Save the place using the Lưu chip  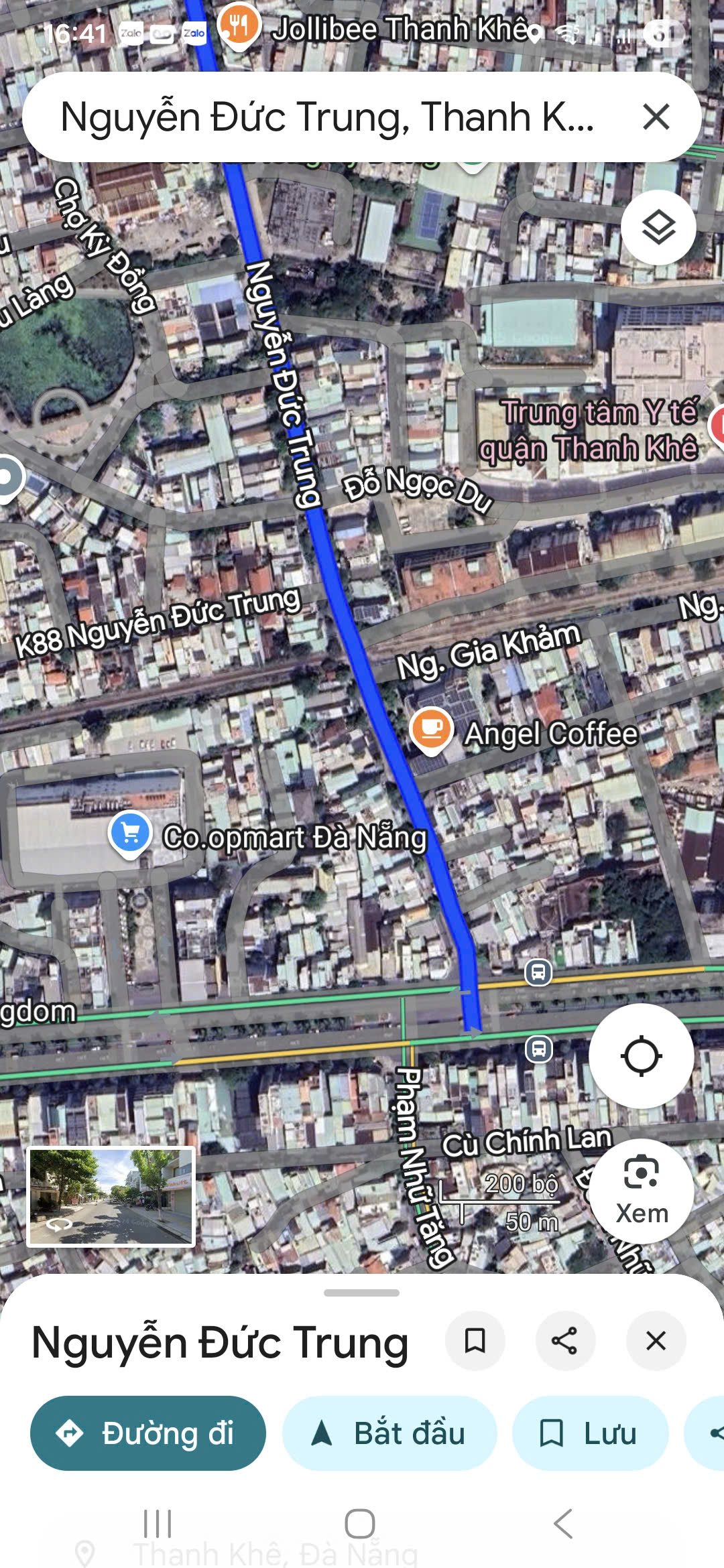tap(590, 1433)
